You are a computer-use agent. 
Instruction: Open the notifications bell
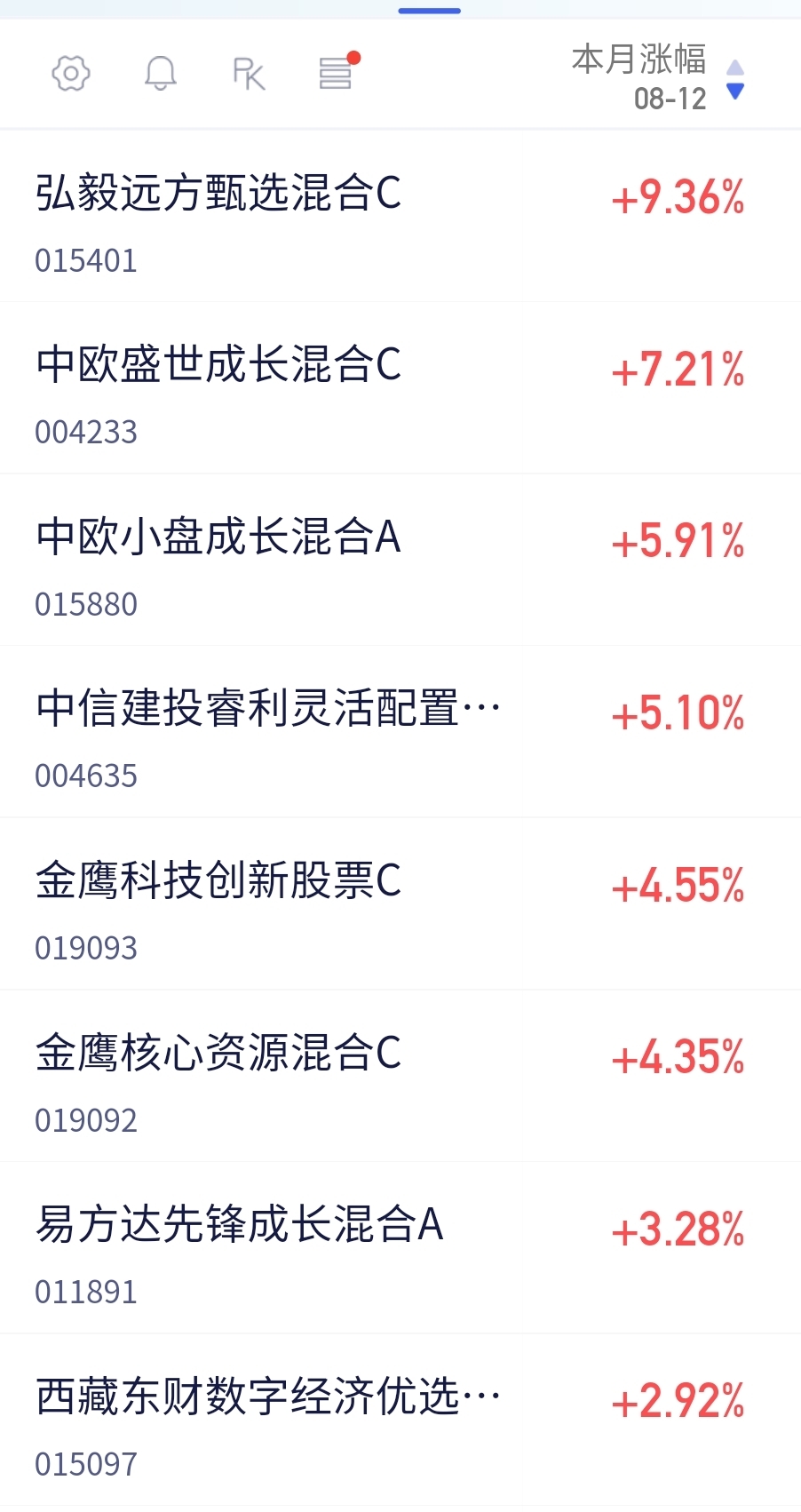point(161,74)
